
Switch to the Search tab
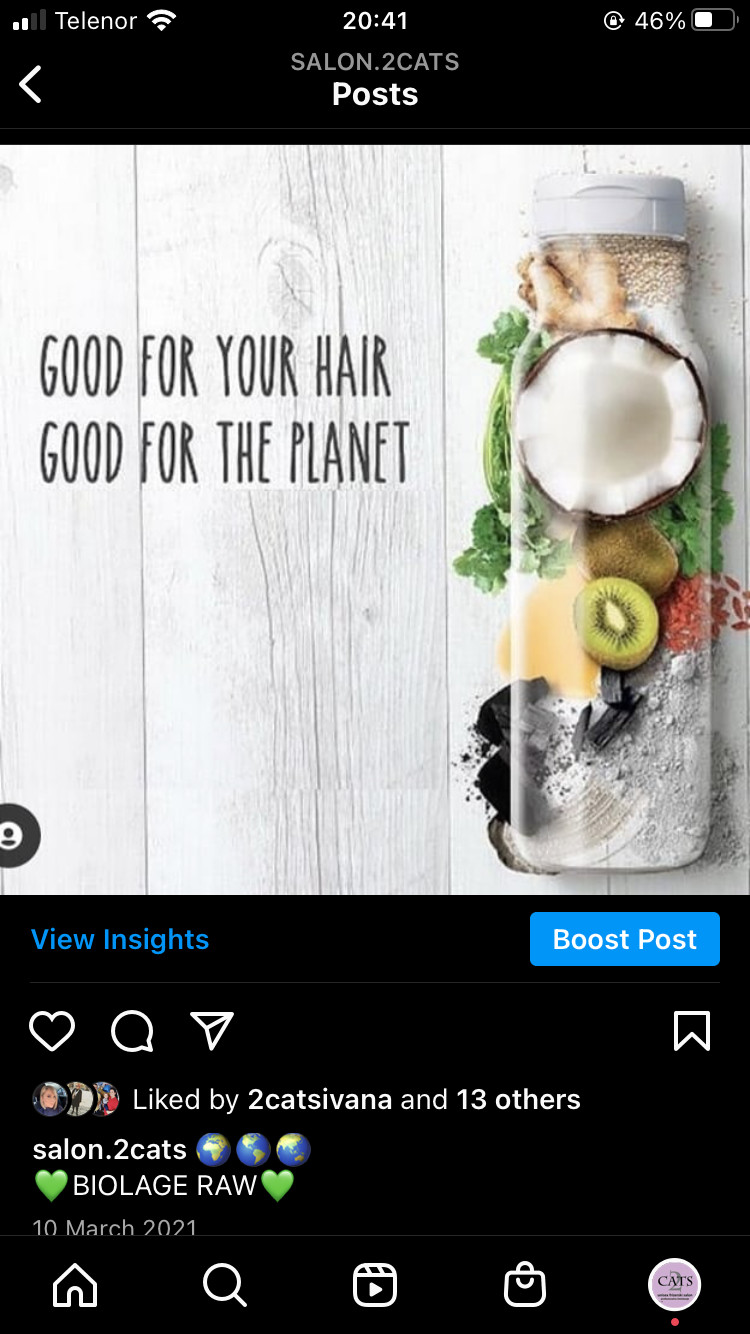coord(225,1285)
